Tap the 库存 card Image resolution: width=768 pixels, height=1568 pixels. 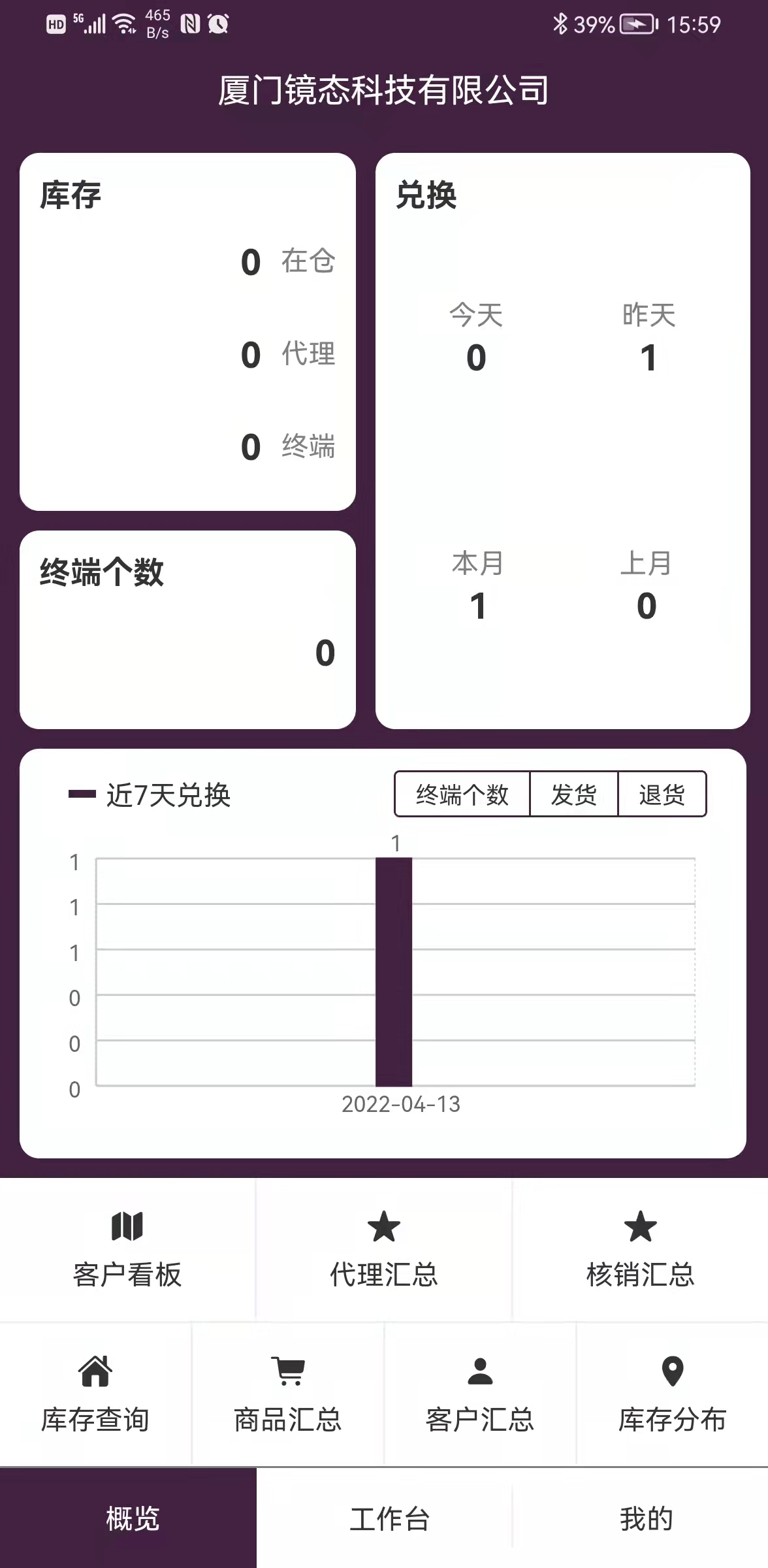coord(187,332)
